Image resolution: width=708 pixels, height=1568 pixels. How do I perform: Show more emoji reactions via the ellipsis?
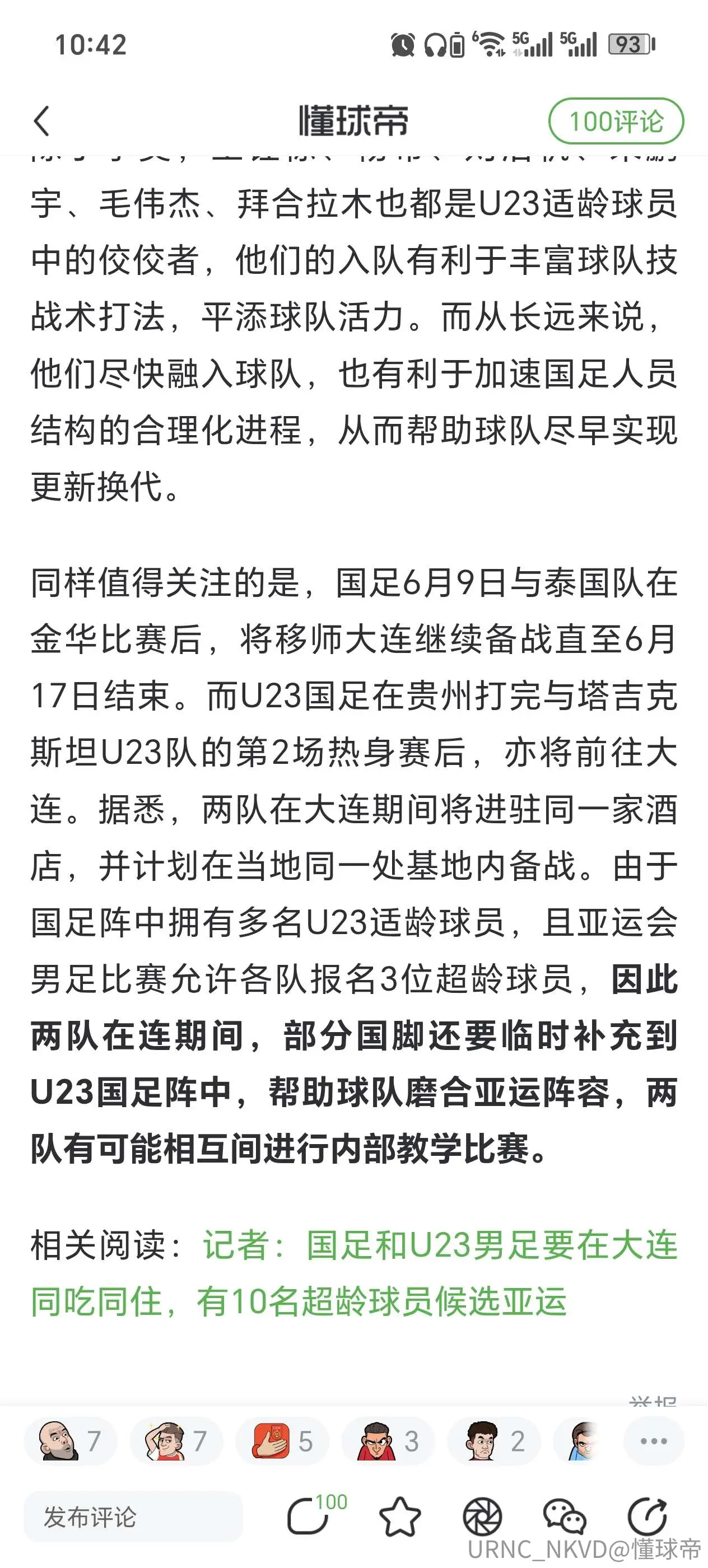[653, 1441]
